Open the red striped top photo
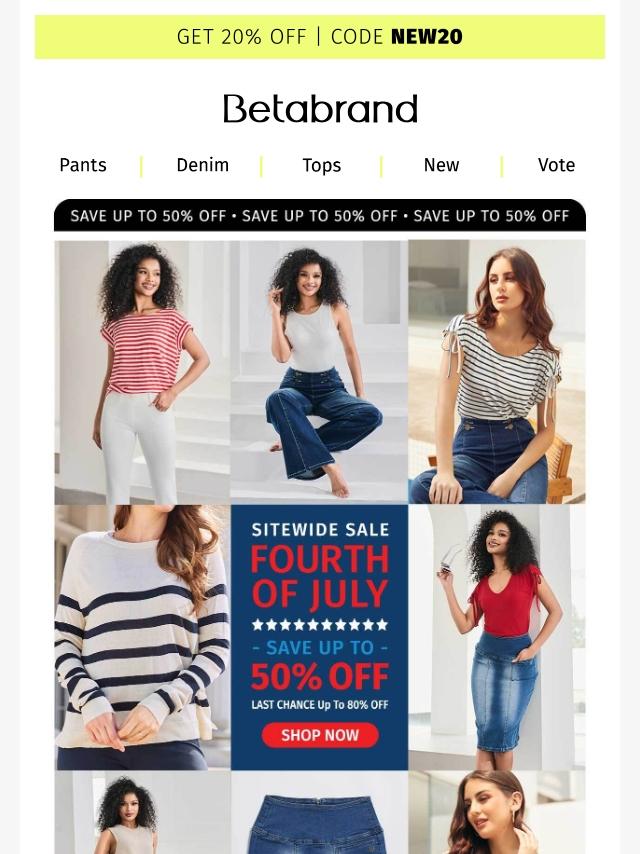The height and width of the screenshot is (854, 640). point(142,372)
